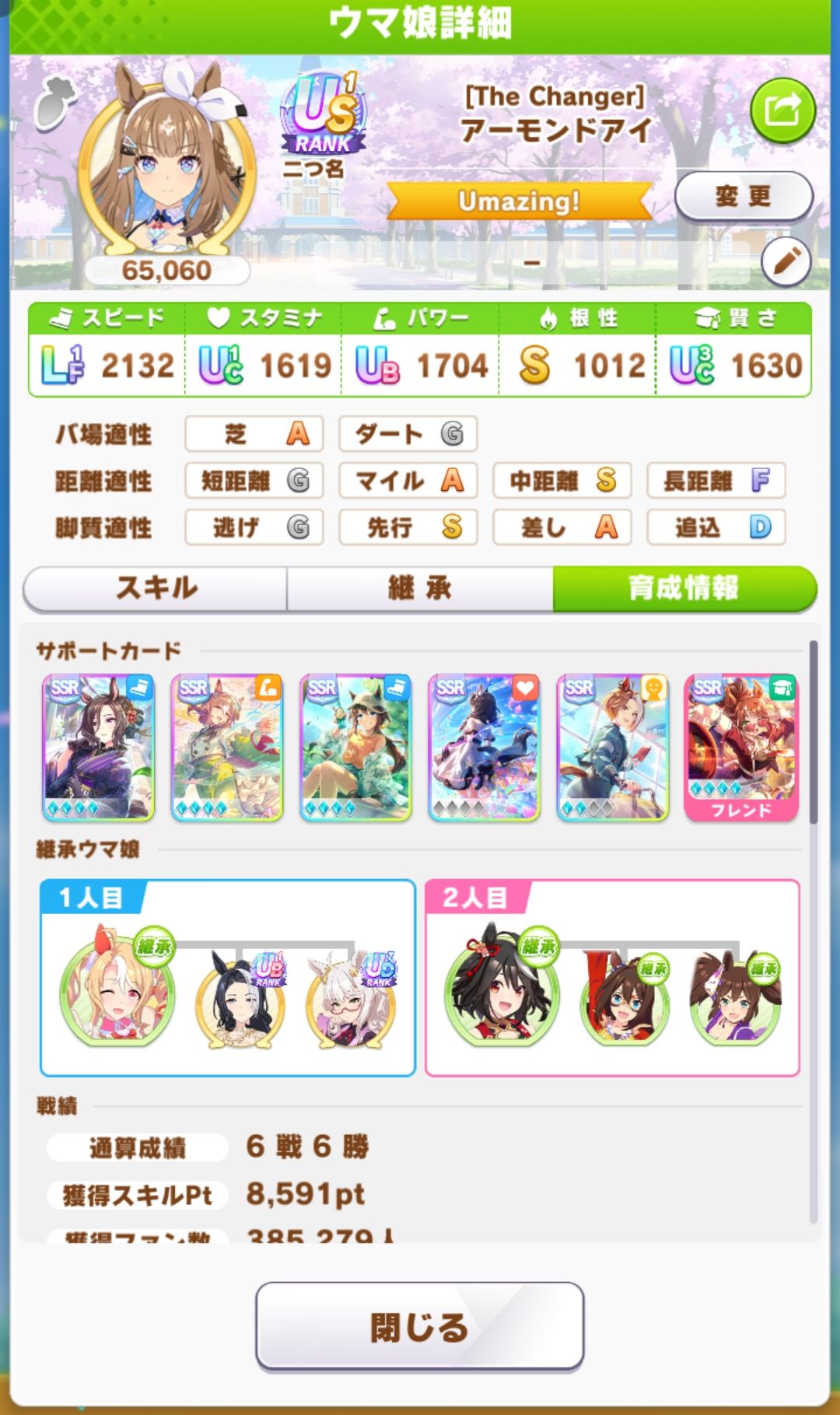
Task: Open the stamina SSR support card
Action: (x=484, y=747)
